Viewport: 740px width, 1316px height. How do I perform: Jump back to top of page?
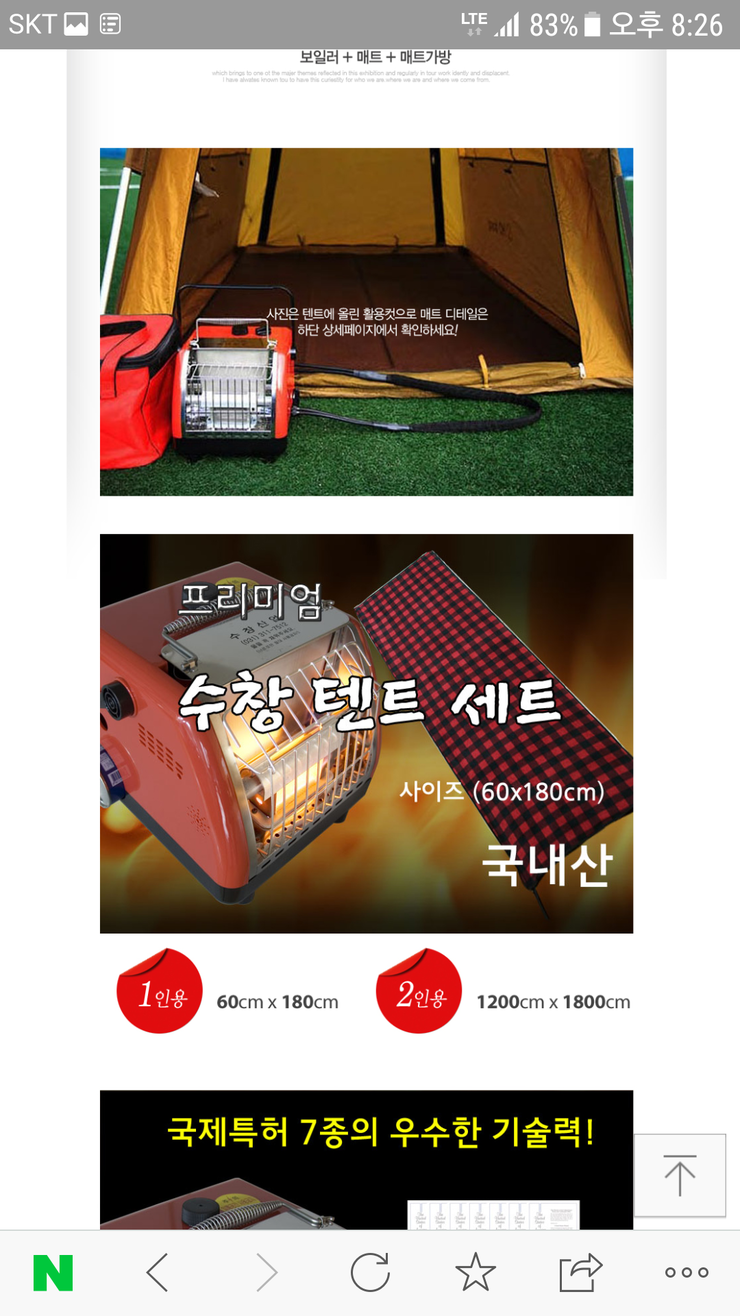click(680, 1175)
